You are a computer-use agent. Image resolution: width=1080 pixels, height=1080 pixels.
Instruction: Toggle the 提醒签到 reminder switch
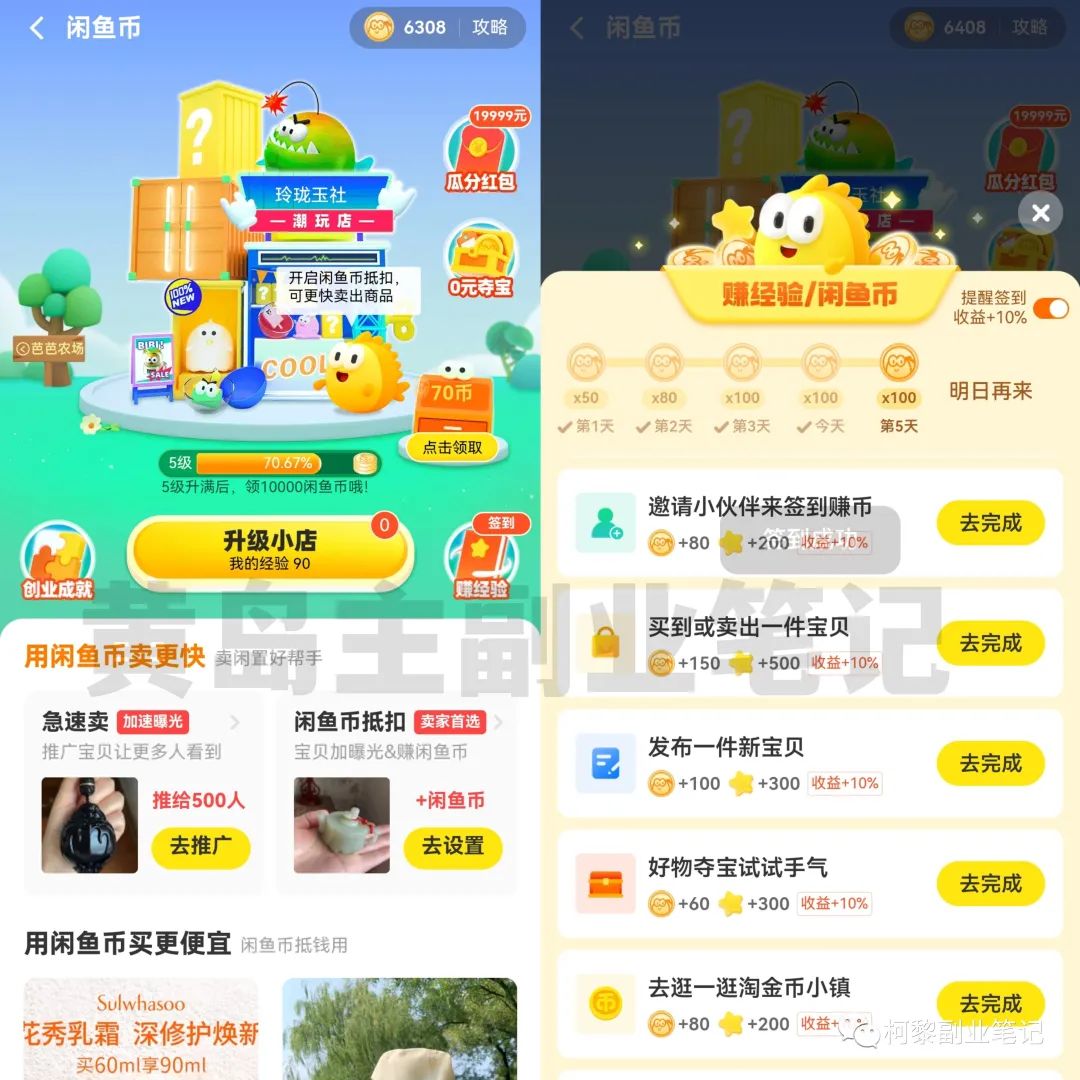point(1050,307)
